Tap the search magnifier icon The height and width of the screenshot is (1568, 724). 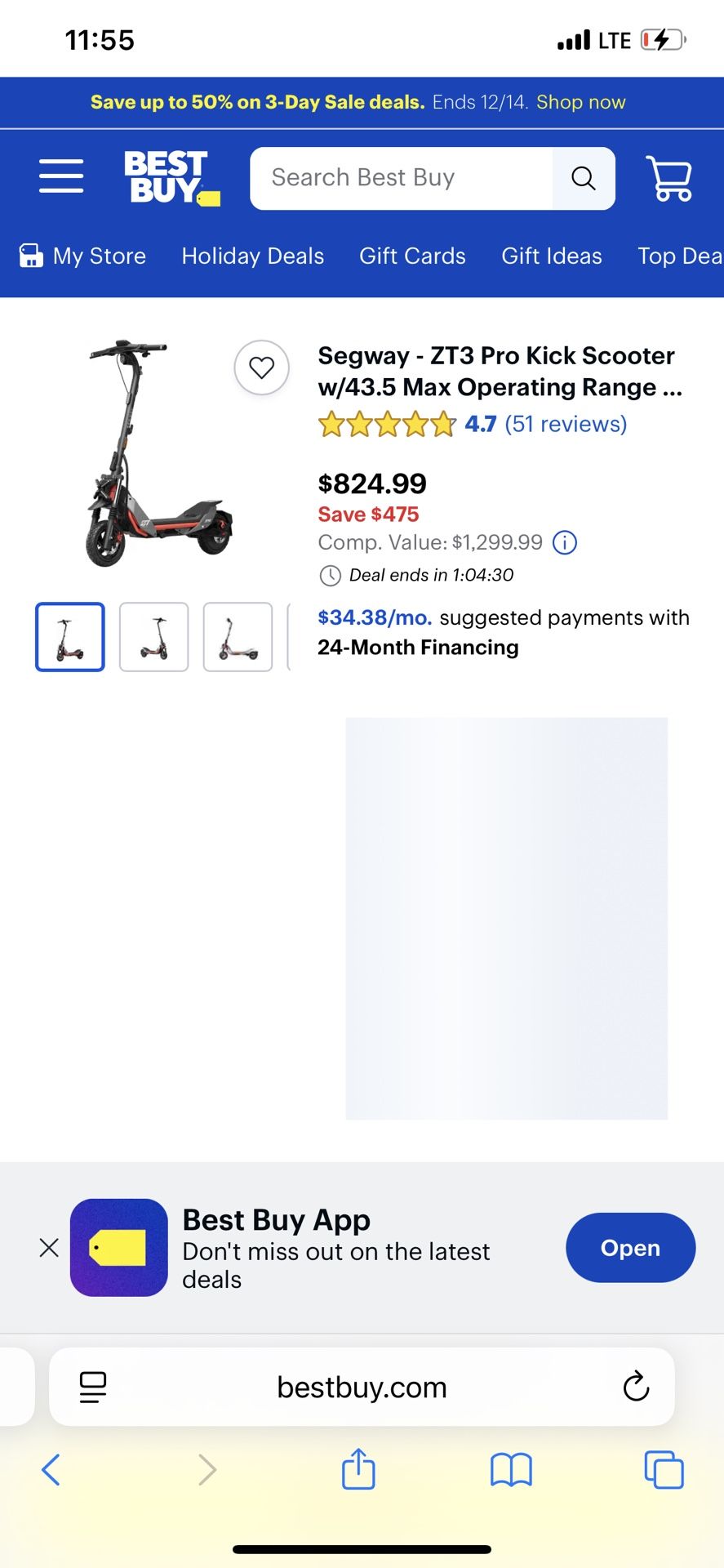click(x=583, y=177)
